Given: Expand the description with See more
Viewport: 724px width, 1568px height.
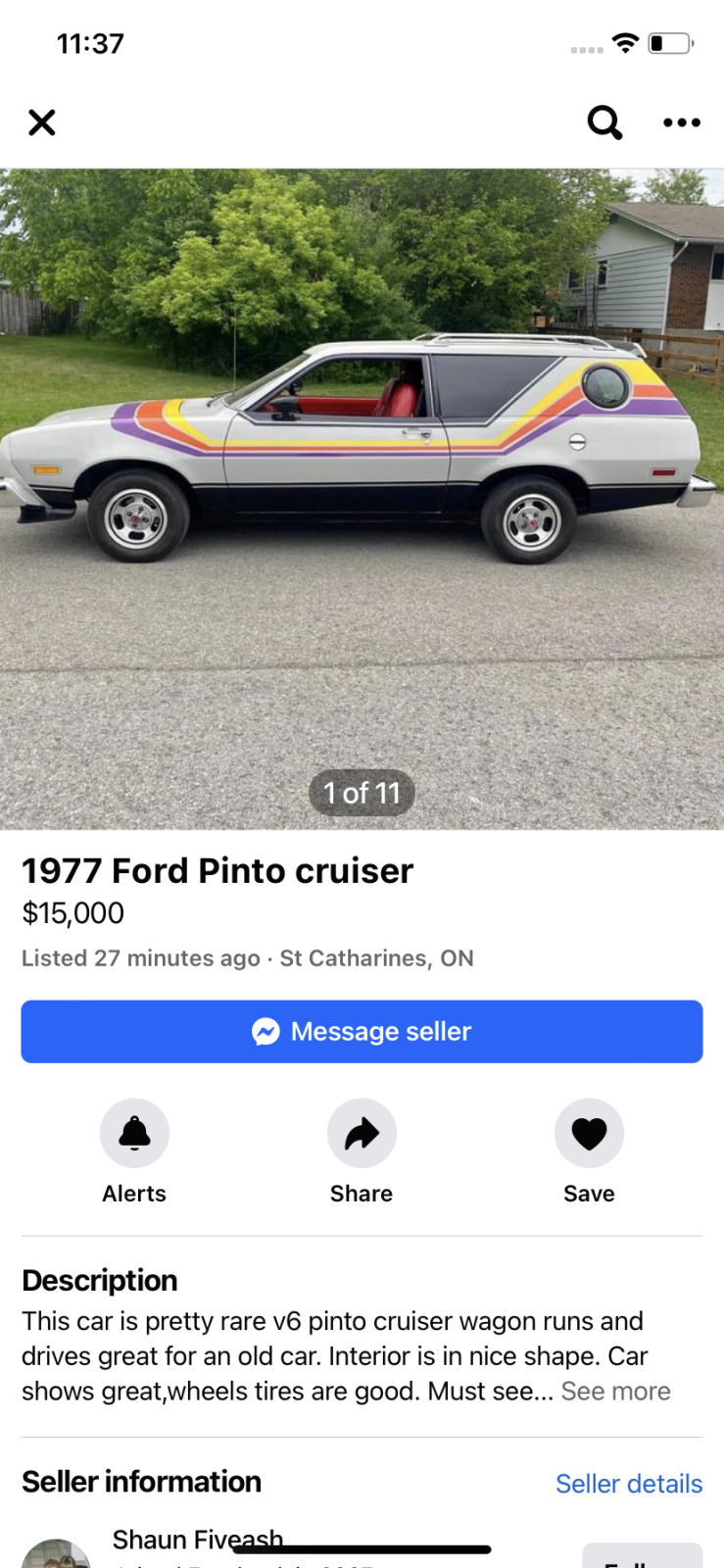Looking at the screenshot, I should (615, 1392).
